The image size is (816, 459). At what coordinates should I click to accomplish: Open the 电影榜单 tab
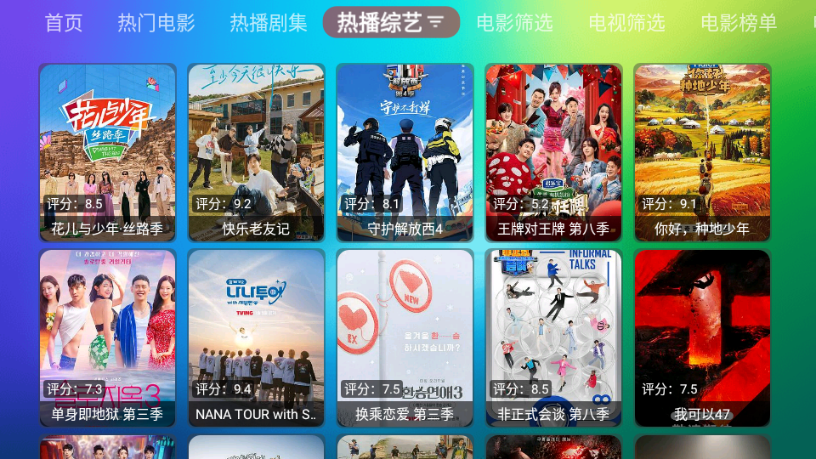tap(738, 23)
